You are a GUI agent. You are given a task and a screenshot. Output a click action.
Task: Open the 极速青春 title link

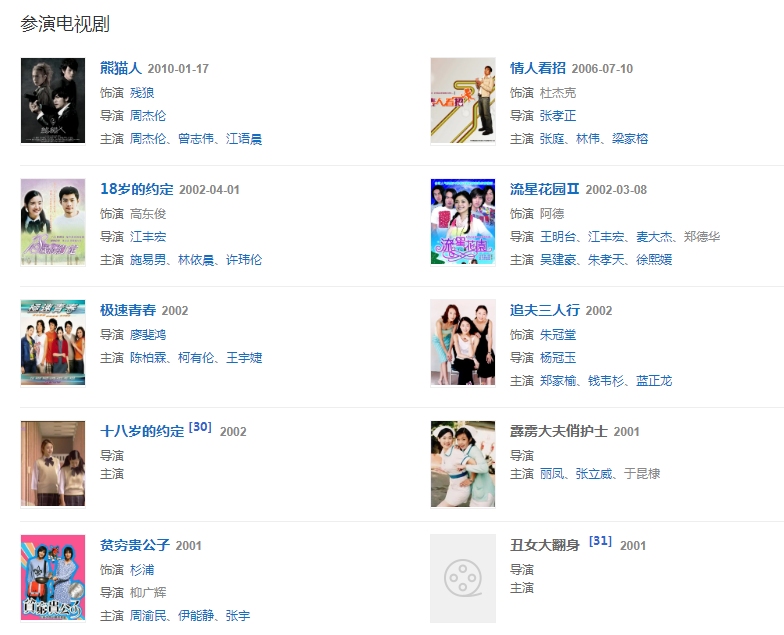pos(128,310)
